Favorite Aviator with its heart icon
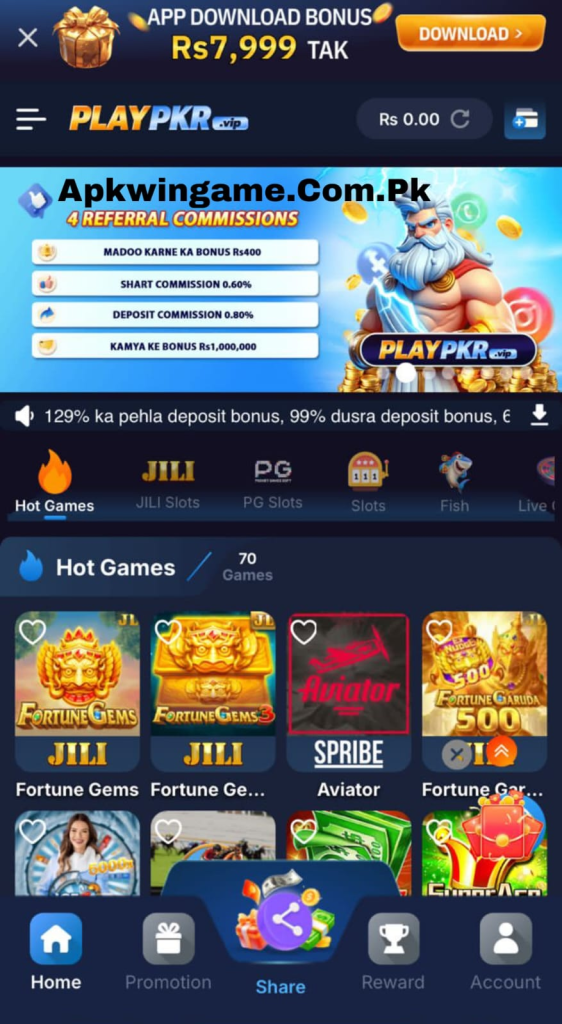This screenshot has width=562, height=1024. tap(304, 632)
